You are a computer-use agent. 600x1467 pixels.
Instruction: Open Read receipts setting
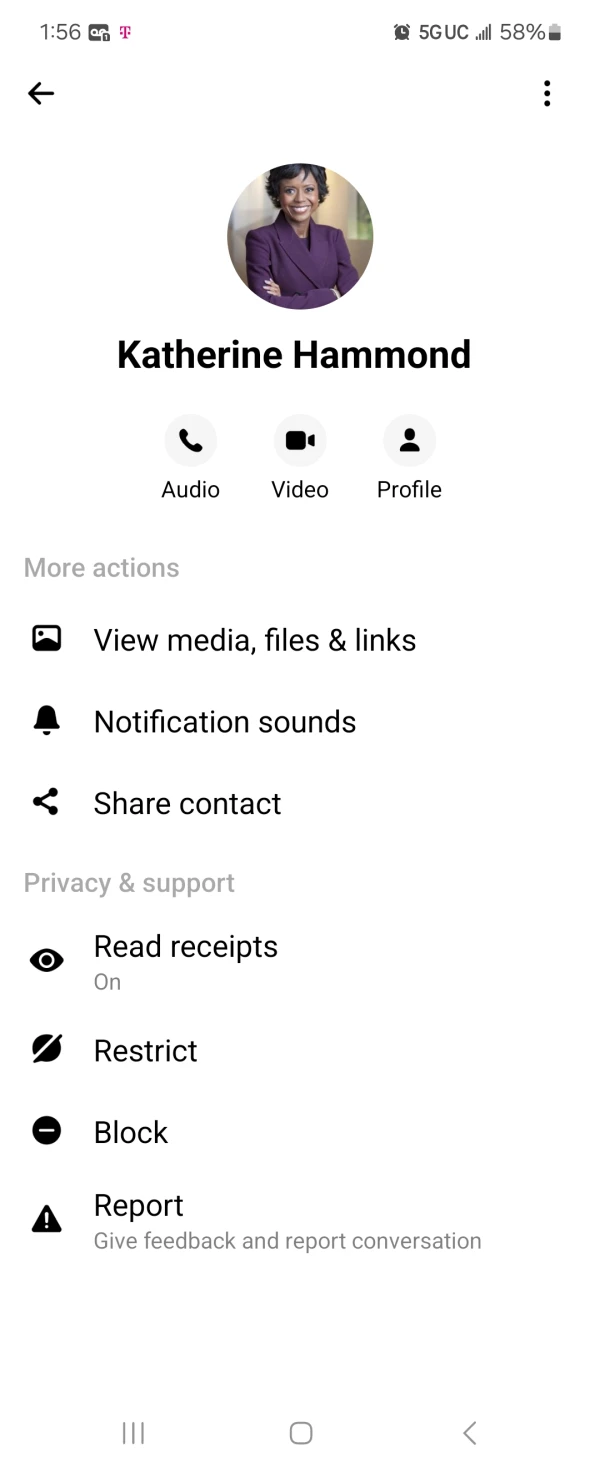pos(185,960)
